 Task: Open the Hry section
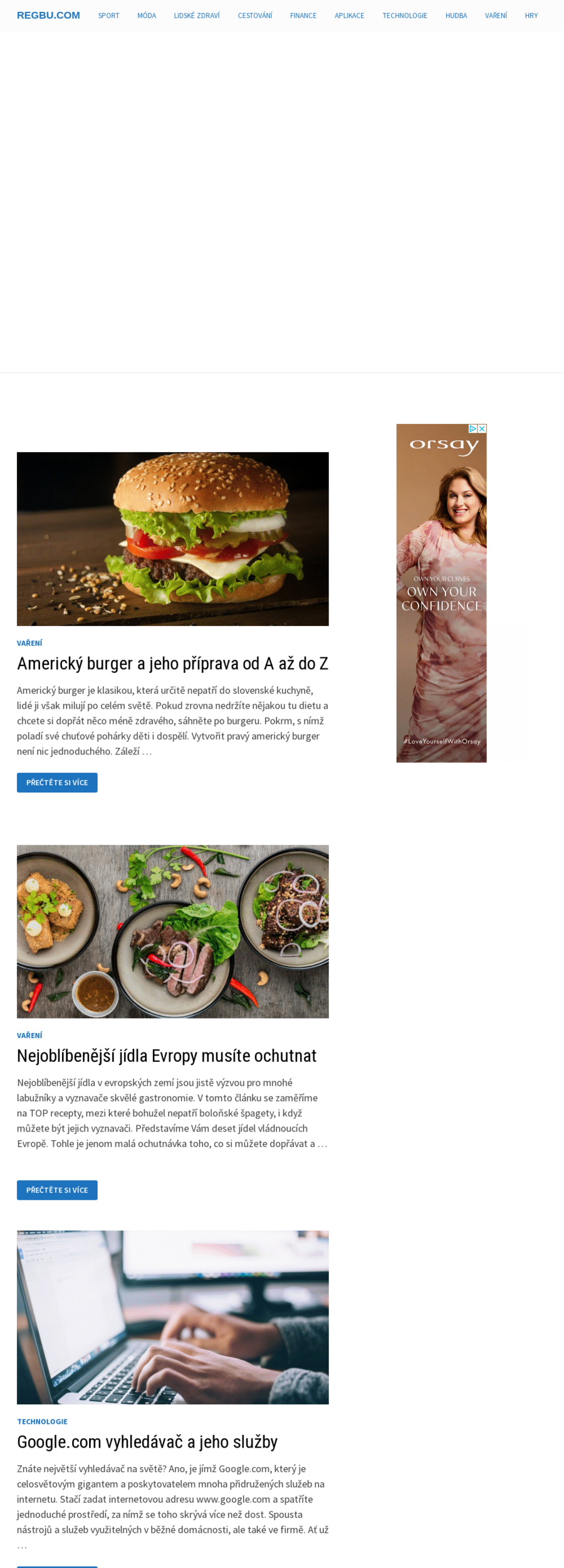(531, 16)
